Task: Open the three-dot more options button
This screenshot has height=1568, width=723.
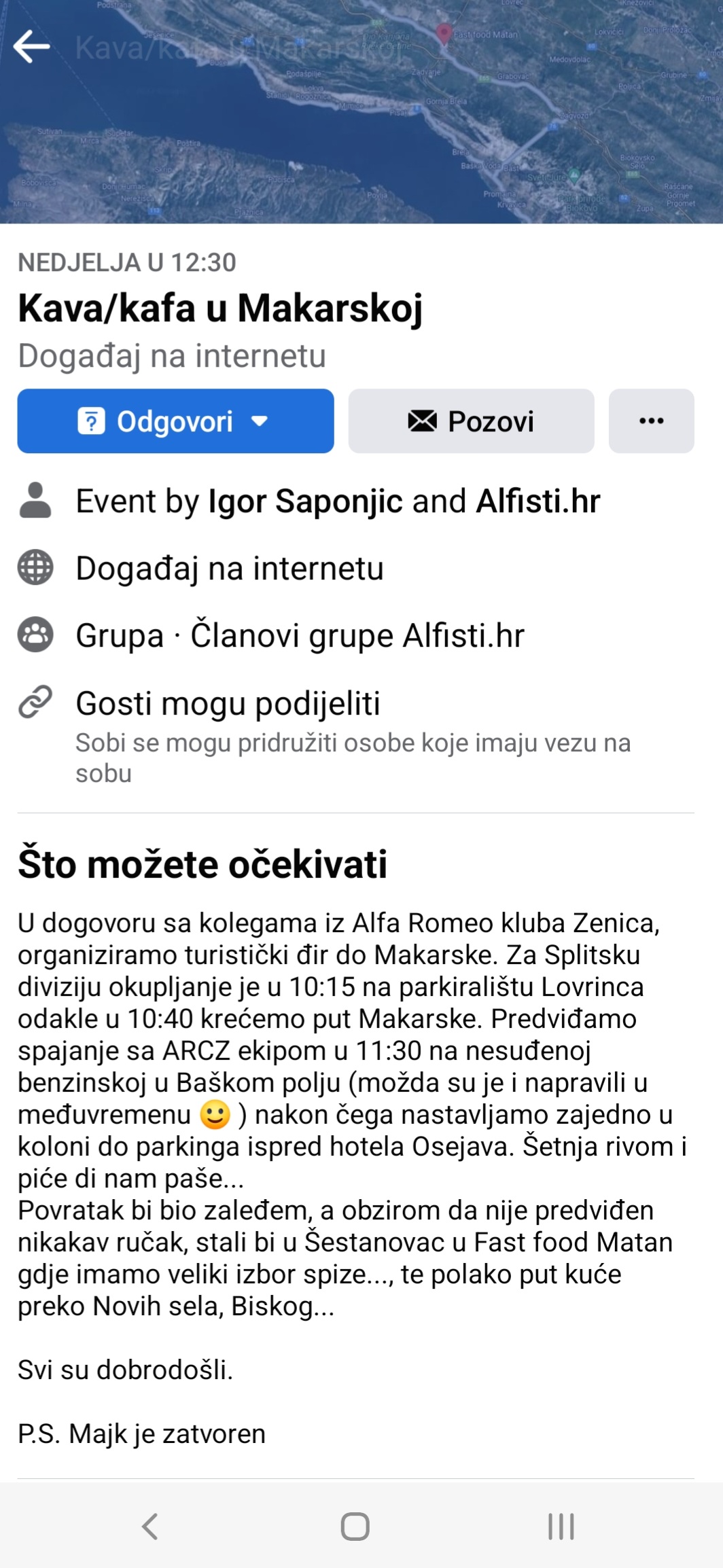Action: click(651, 421)
